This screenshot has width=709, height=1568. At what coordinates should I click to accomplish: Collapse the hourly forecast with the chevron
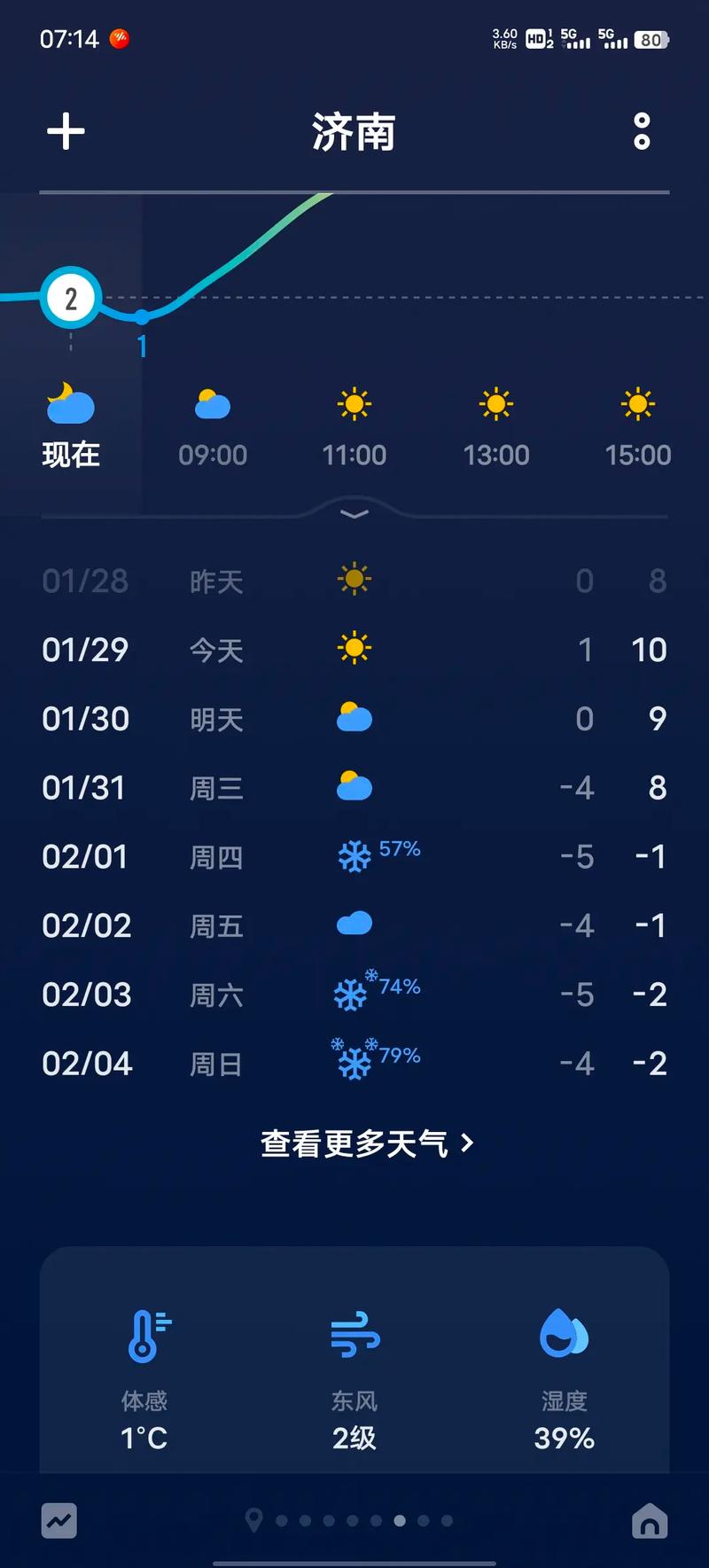[x=354, y=514]
